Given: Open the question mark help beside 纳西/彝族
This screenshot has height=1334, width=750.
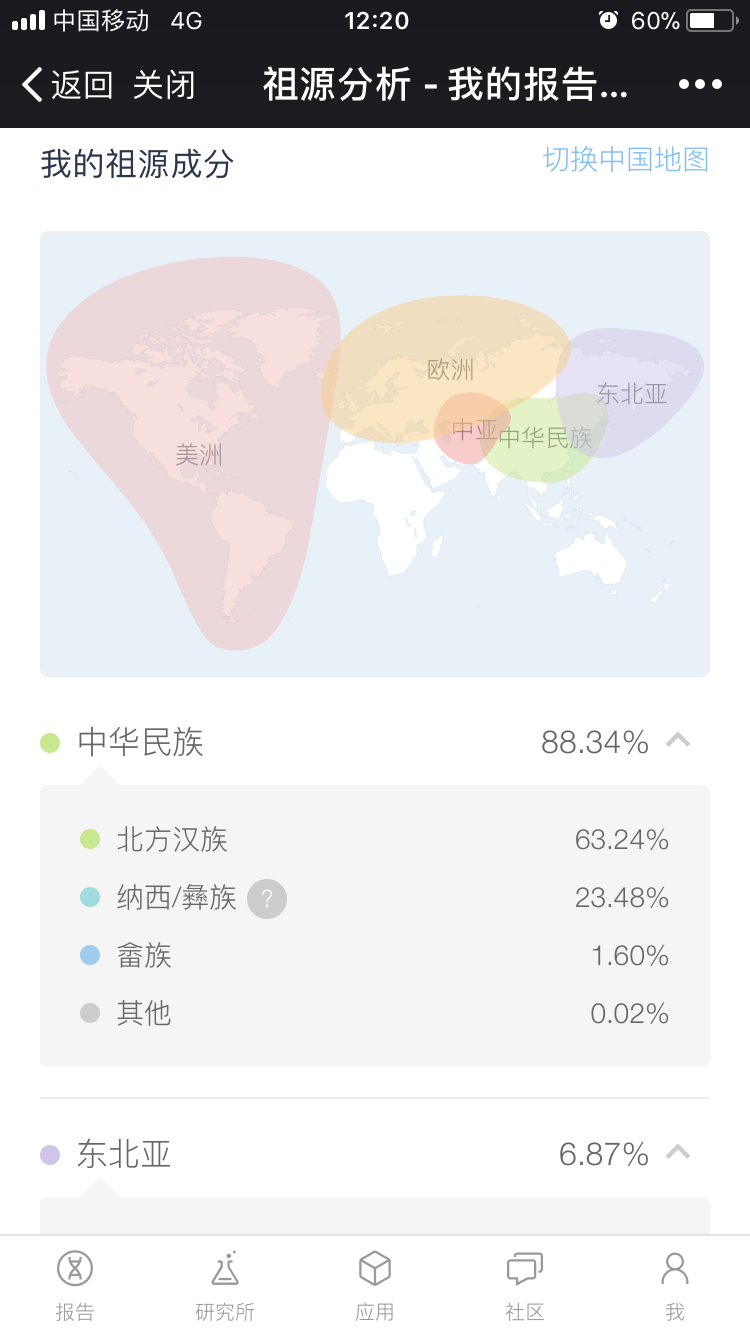Looking at the screenshot, I should pyautogui.click(x=267, y=898).
